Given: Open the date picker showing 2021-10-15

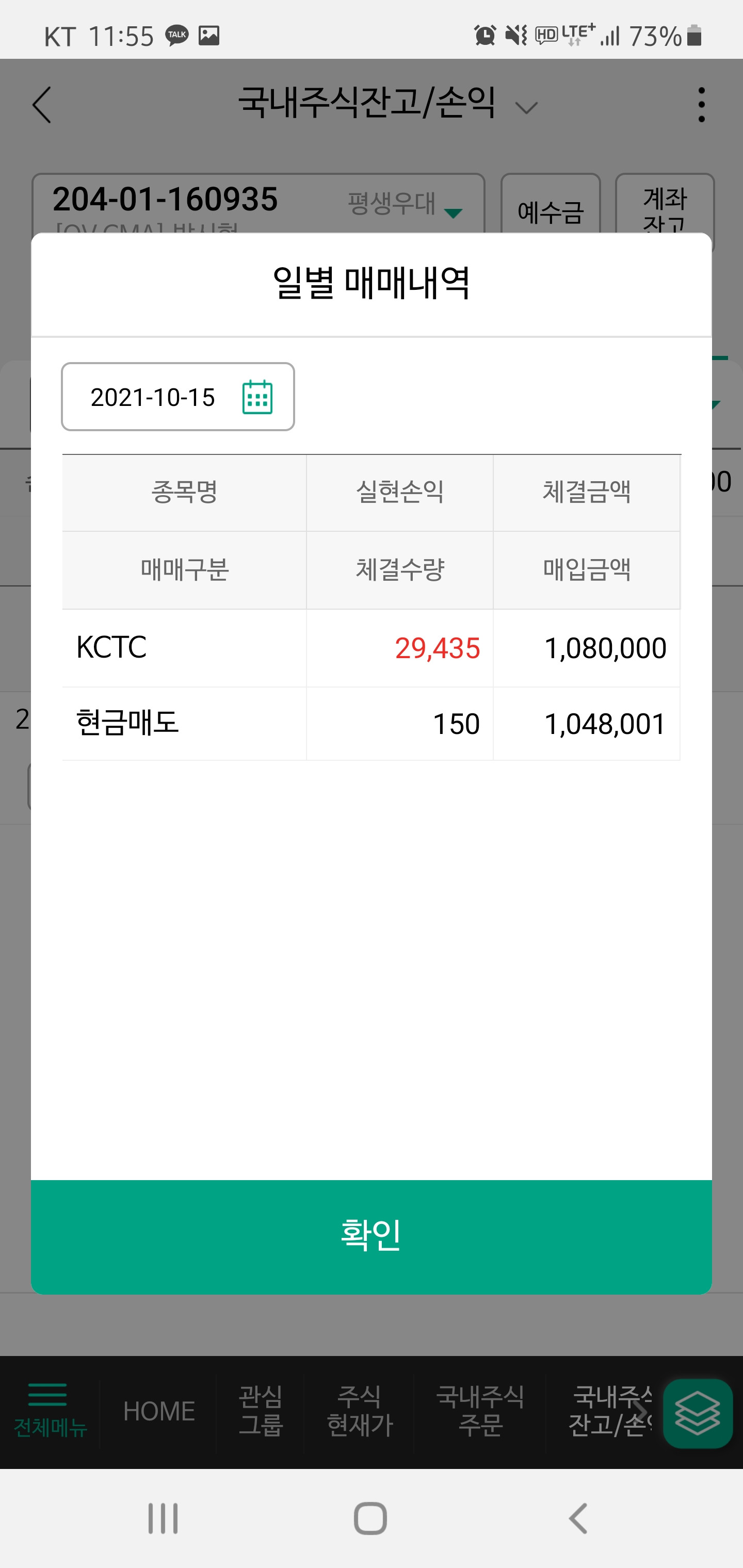Looking at the screenshot, I should tap(178, 397).
